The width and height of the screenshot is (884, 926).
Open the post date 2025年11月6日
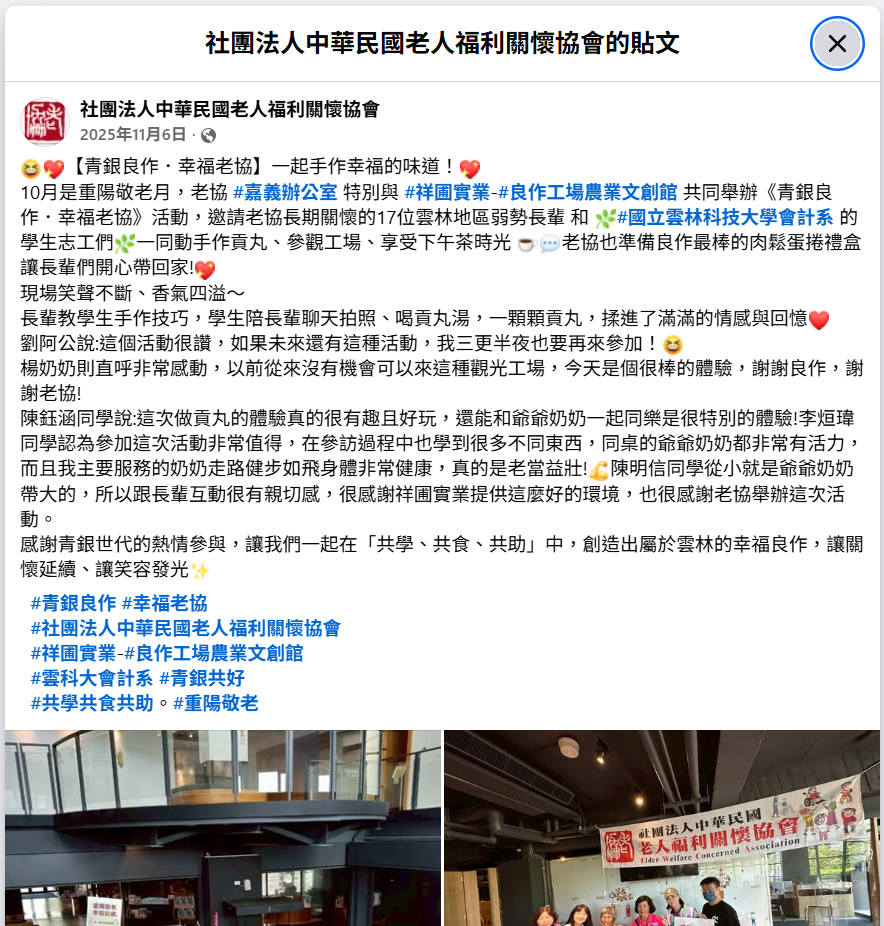point(132,135)
